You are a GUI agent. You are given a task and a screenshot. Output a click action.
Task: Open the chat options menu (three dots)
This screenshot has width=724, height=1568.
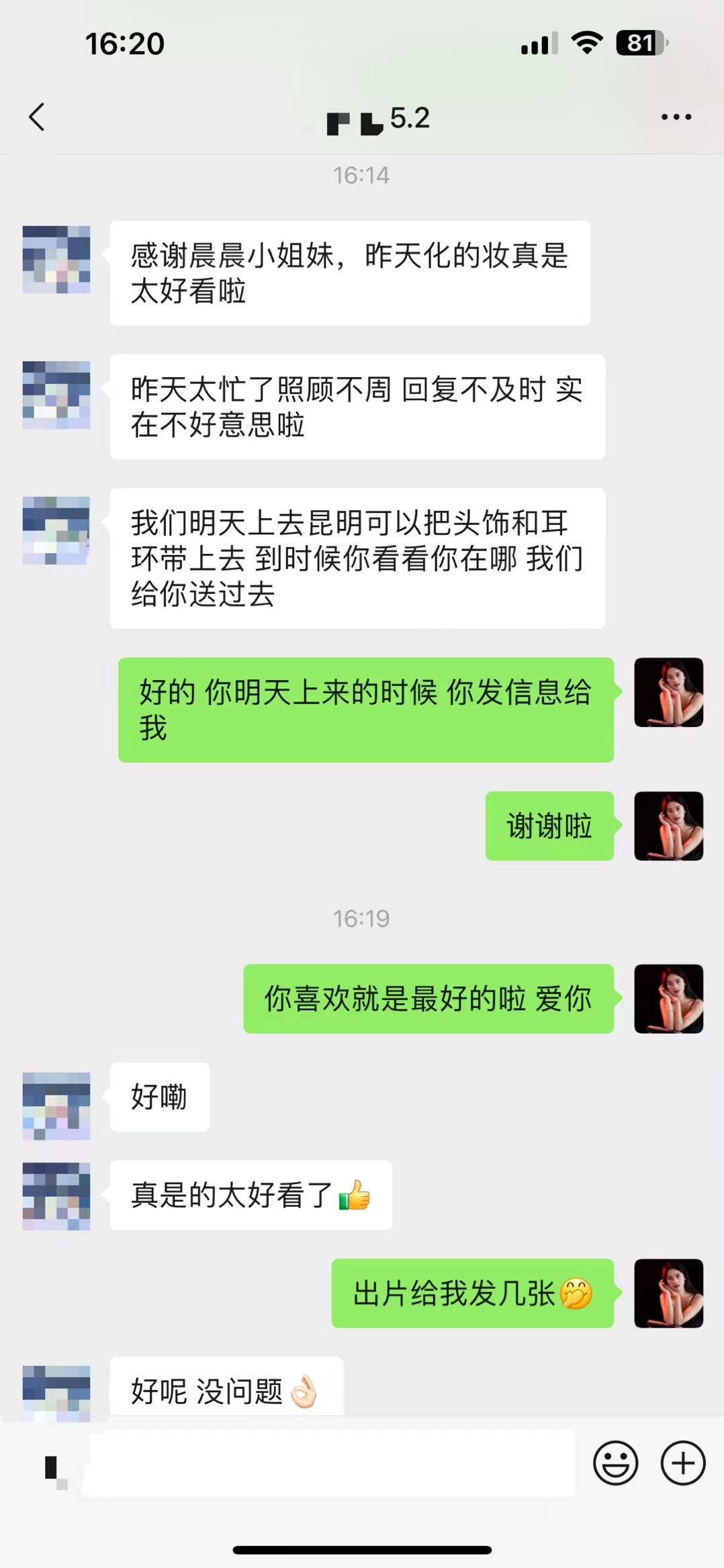tap(676, 117)
